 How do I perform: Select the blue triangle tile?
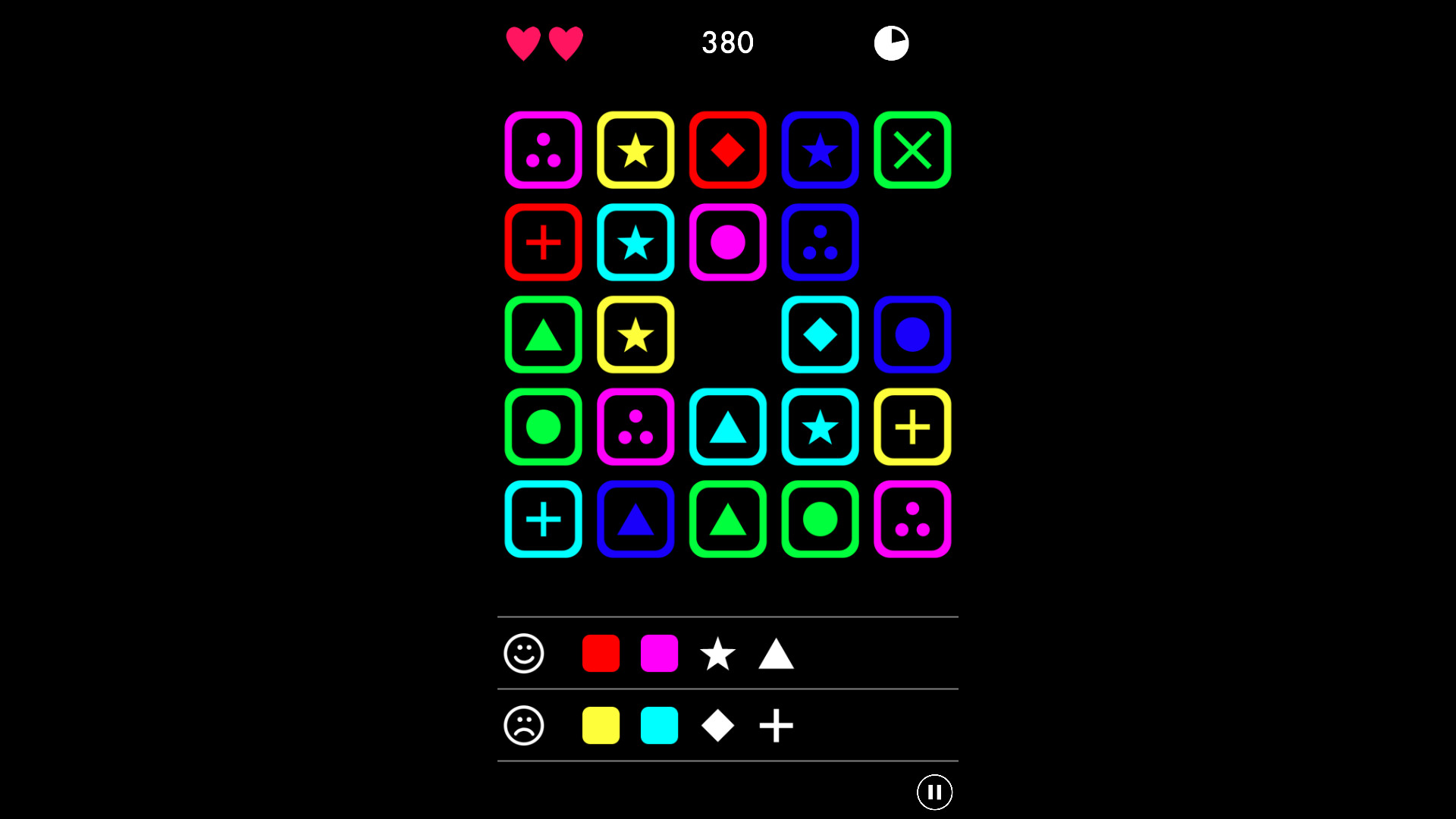635,519
